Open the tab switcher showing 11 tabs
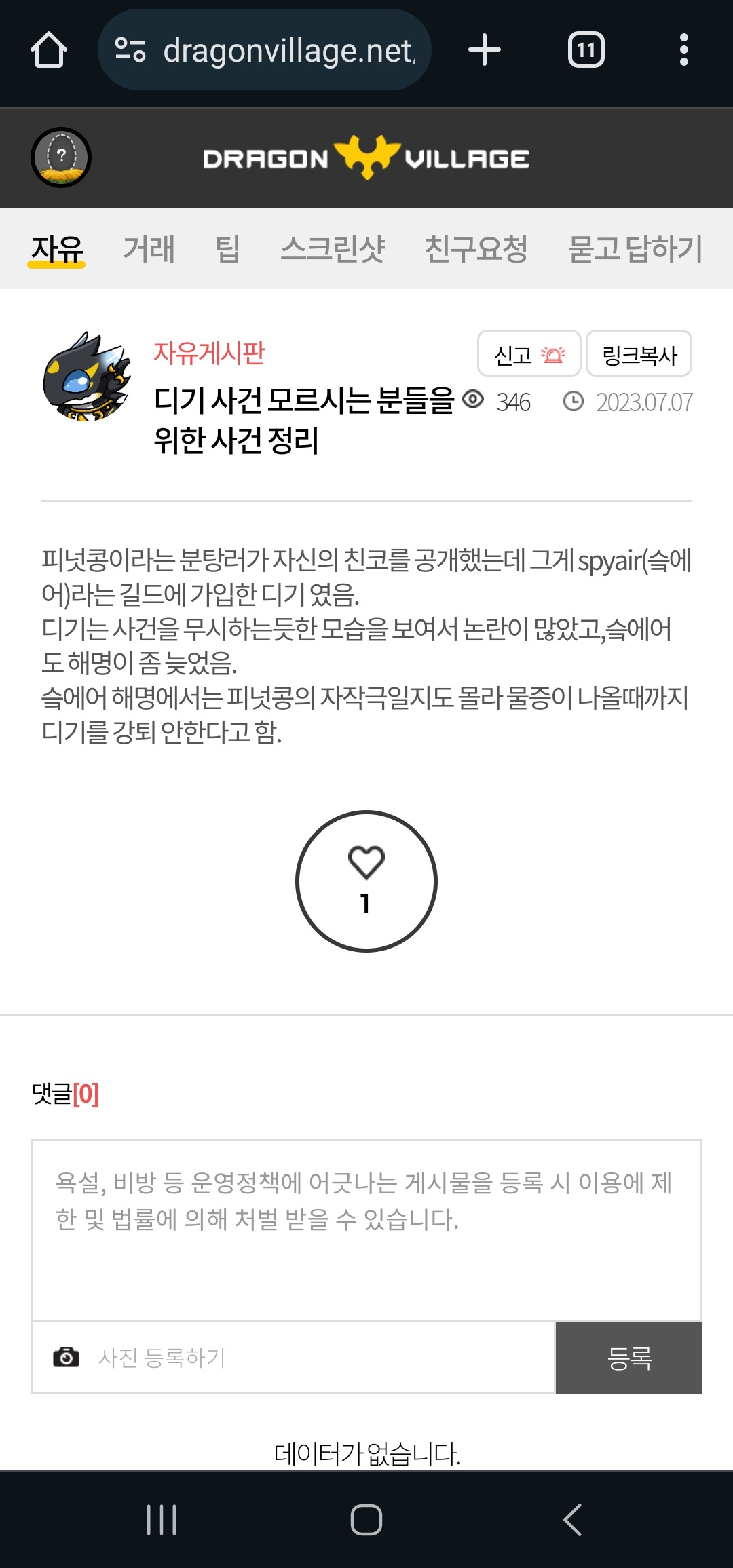 (586, 50)
